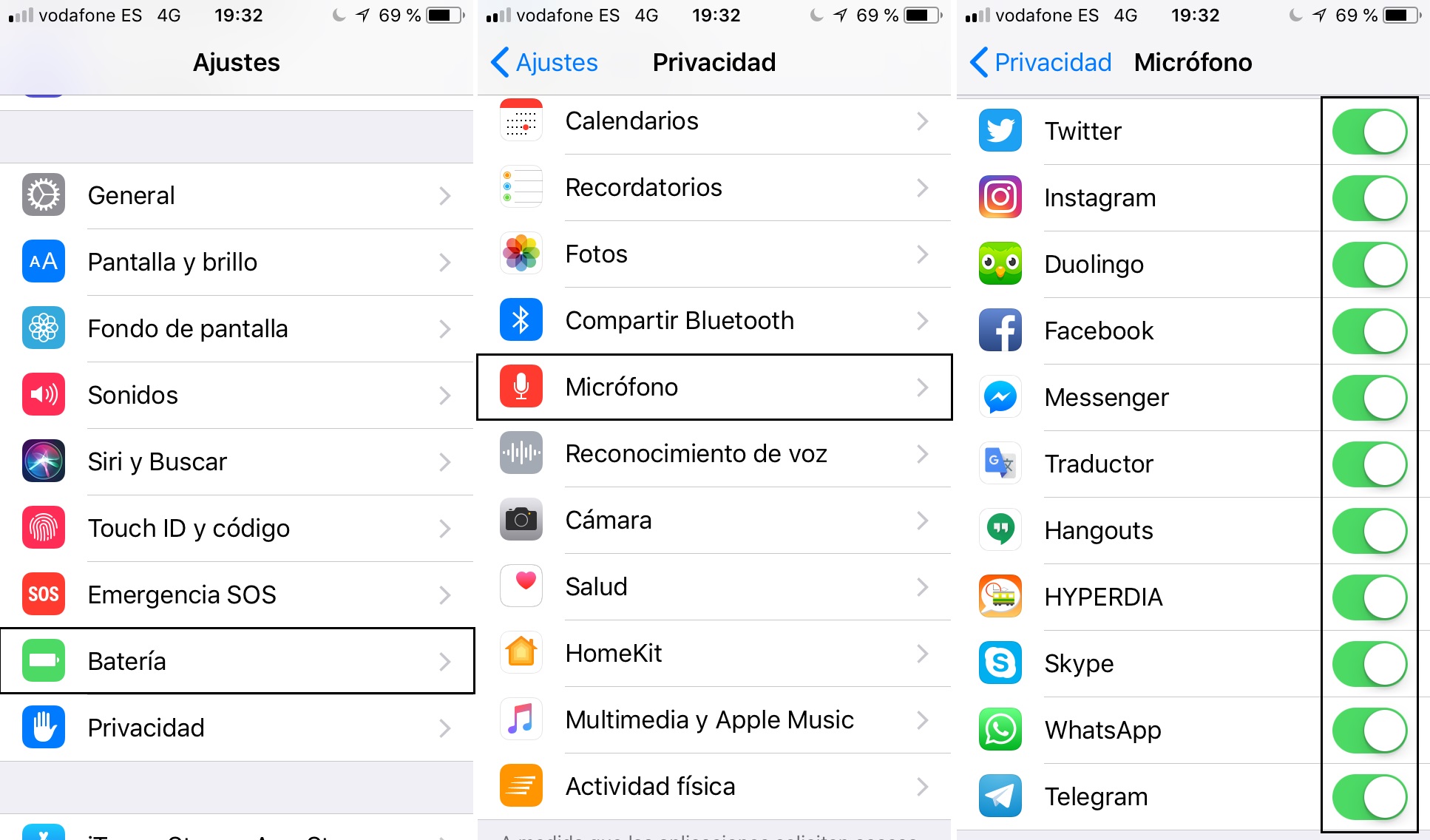
Task: Open Siri y Buscar row
Action: 237,462
